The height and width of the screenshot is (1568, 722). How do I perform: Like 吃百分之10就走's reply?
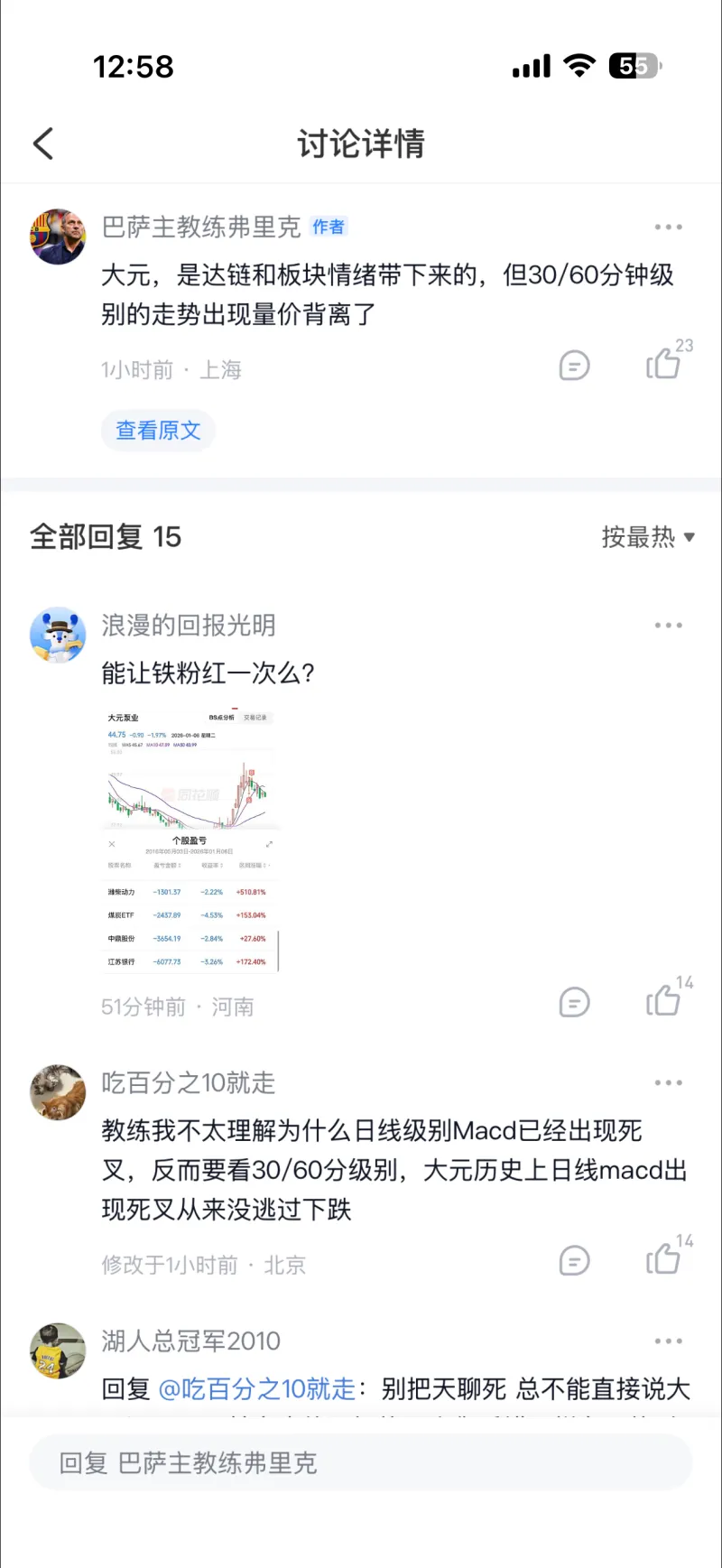click(x=663, y=1259)
